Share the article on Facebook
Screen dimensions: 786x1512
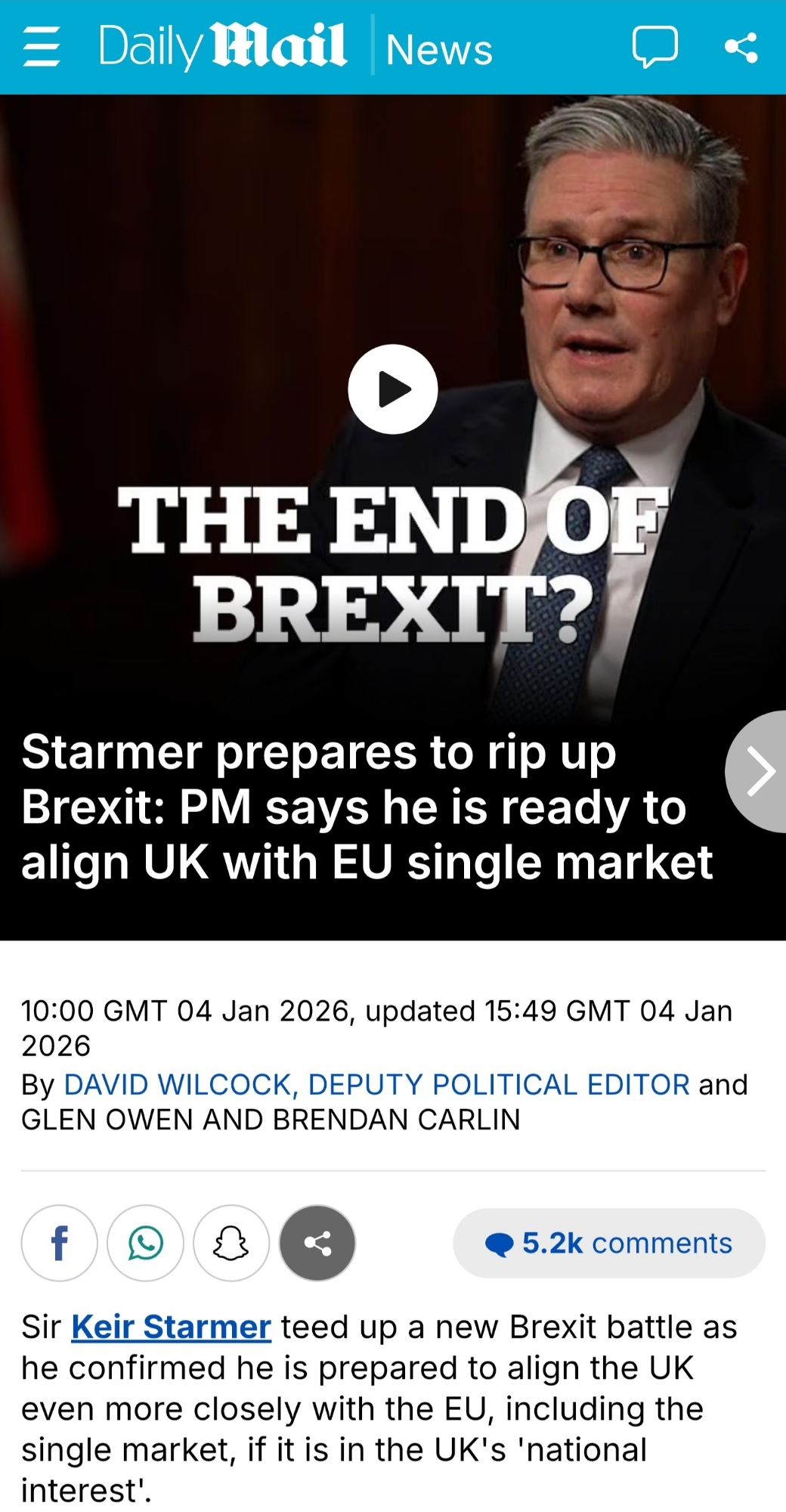(59, 1243)
